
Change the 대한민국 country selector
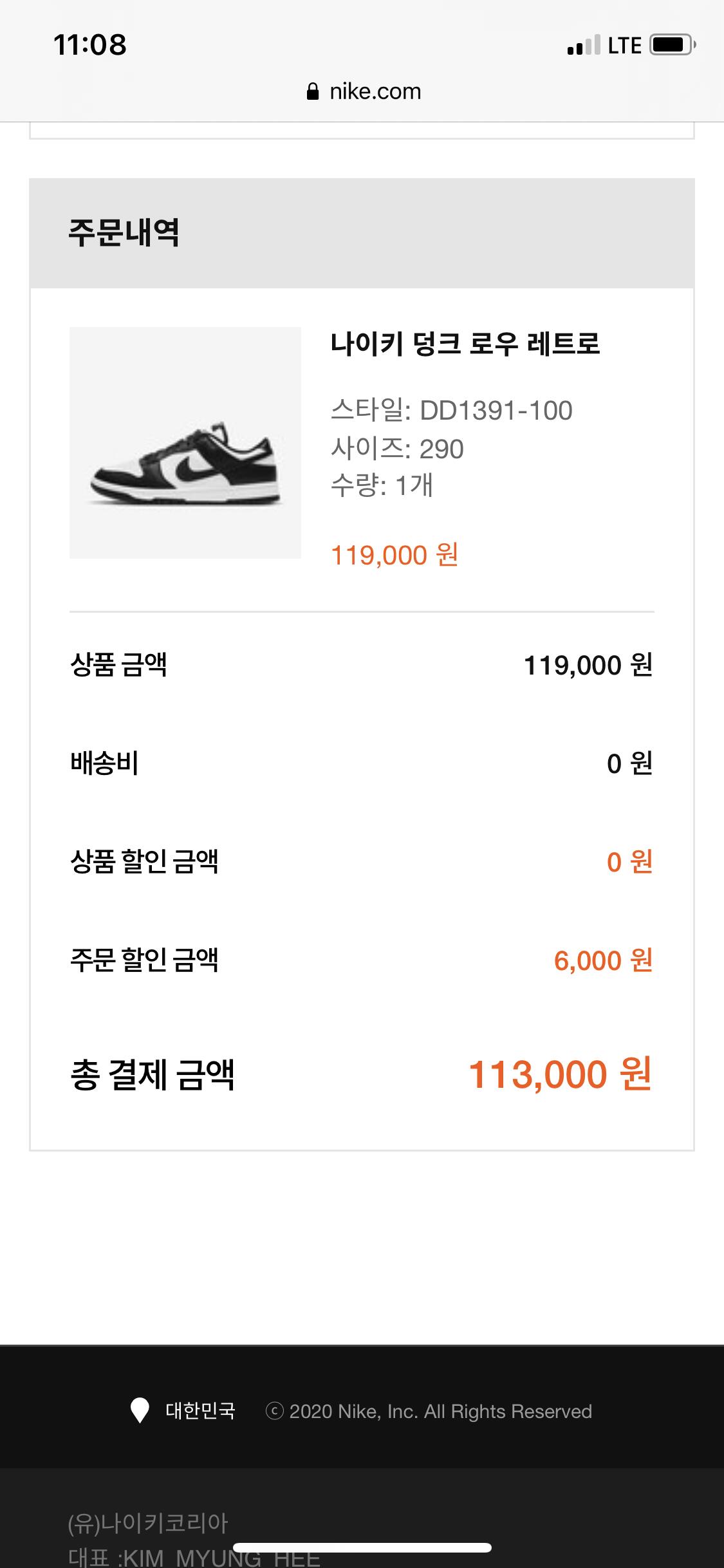(x=183, y=1412)
